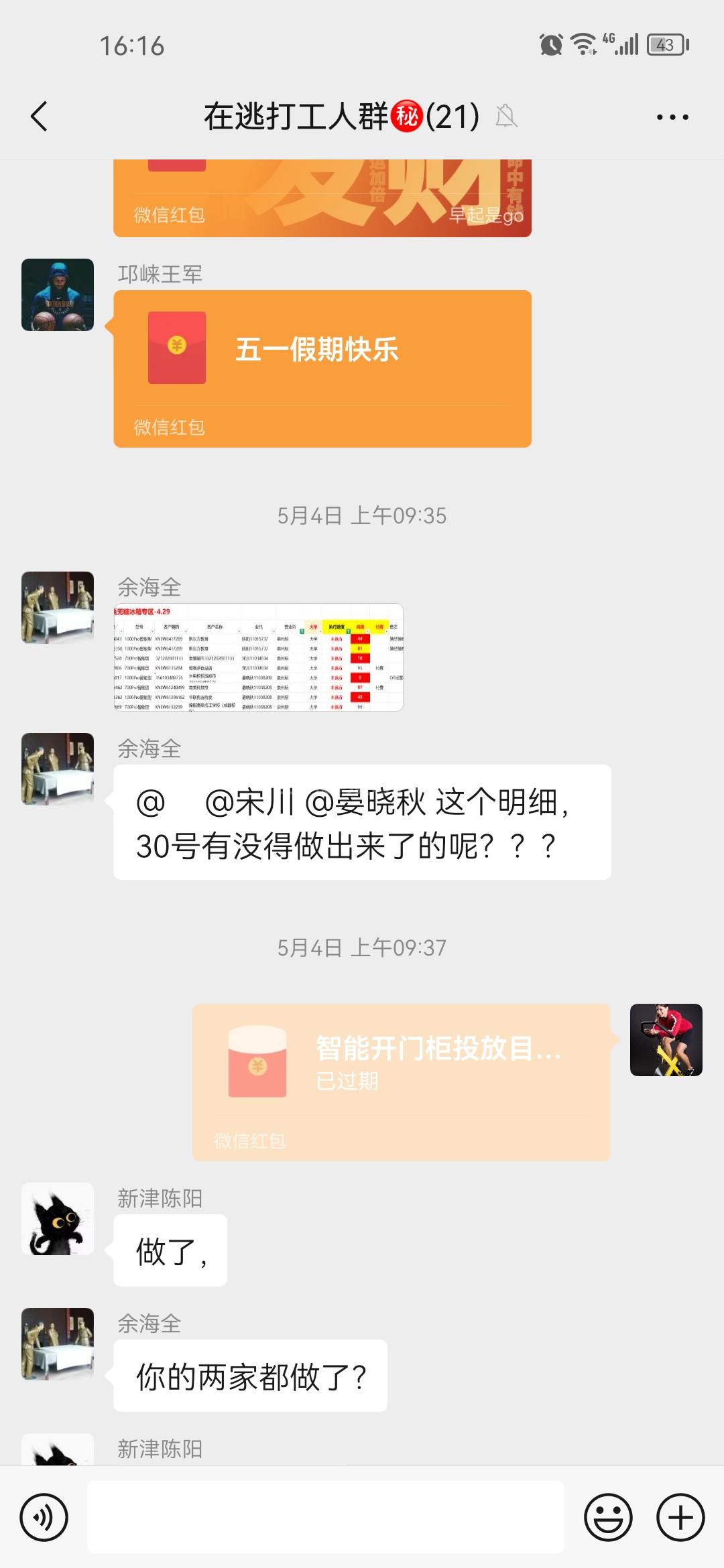Open my own avatar with the bicycle
724x1568 pixels.
(666, 1040)
